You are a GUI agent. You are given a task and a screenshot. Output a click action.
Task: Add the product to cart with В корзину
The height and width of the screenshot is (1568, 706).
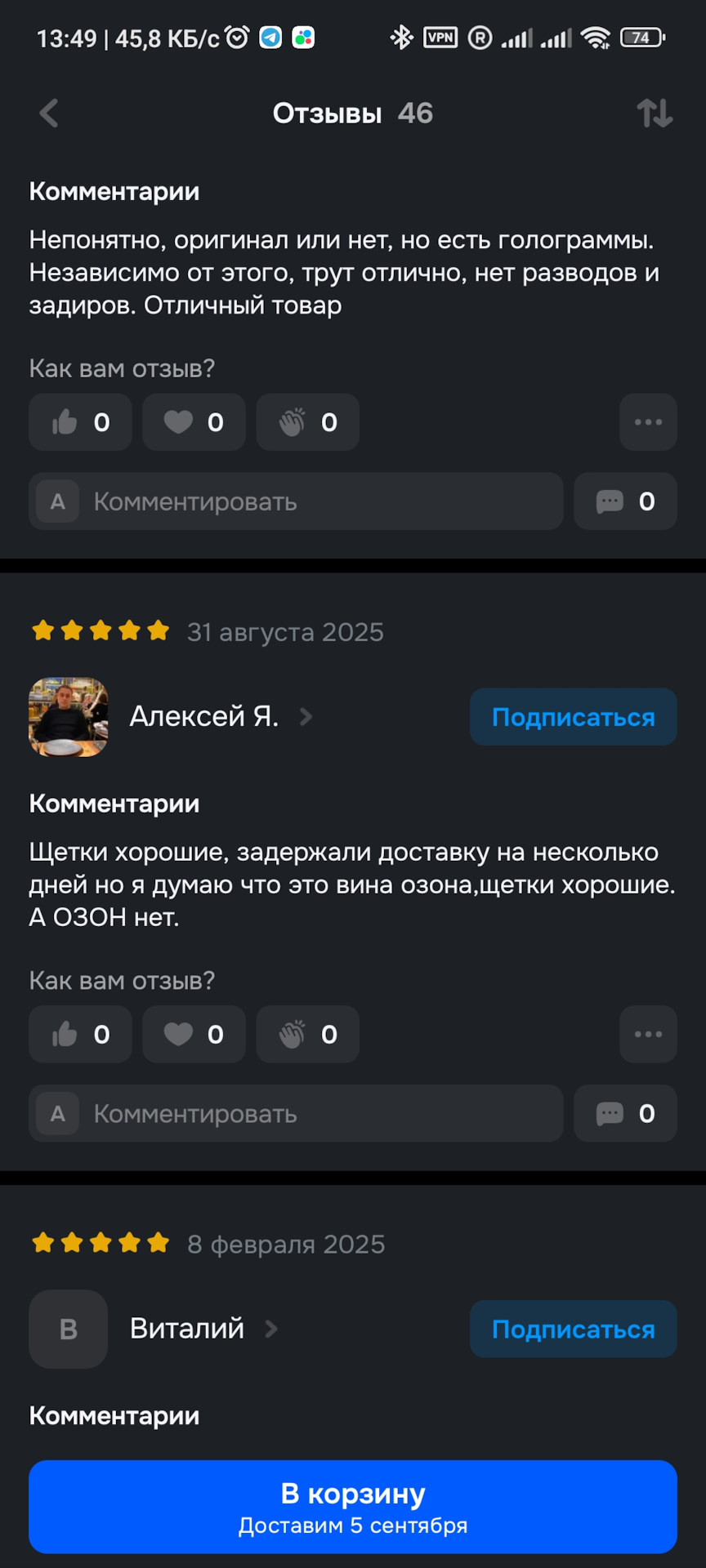click(x=353, y=1507)
